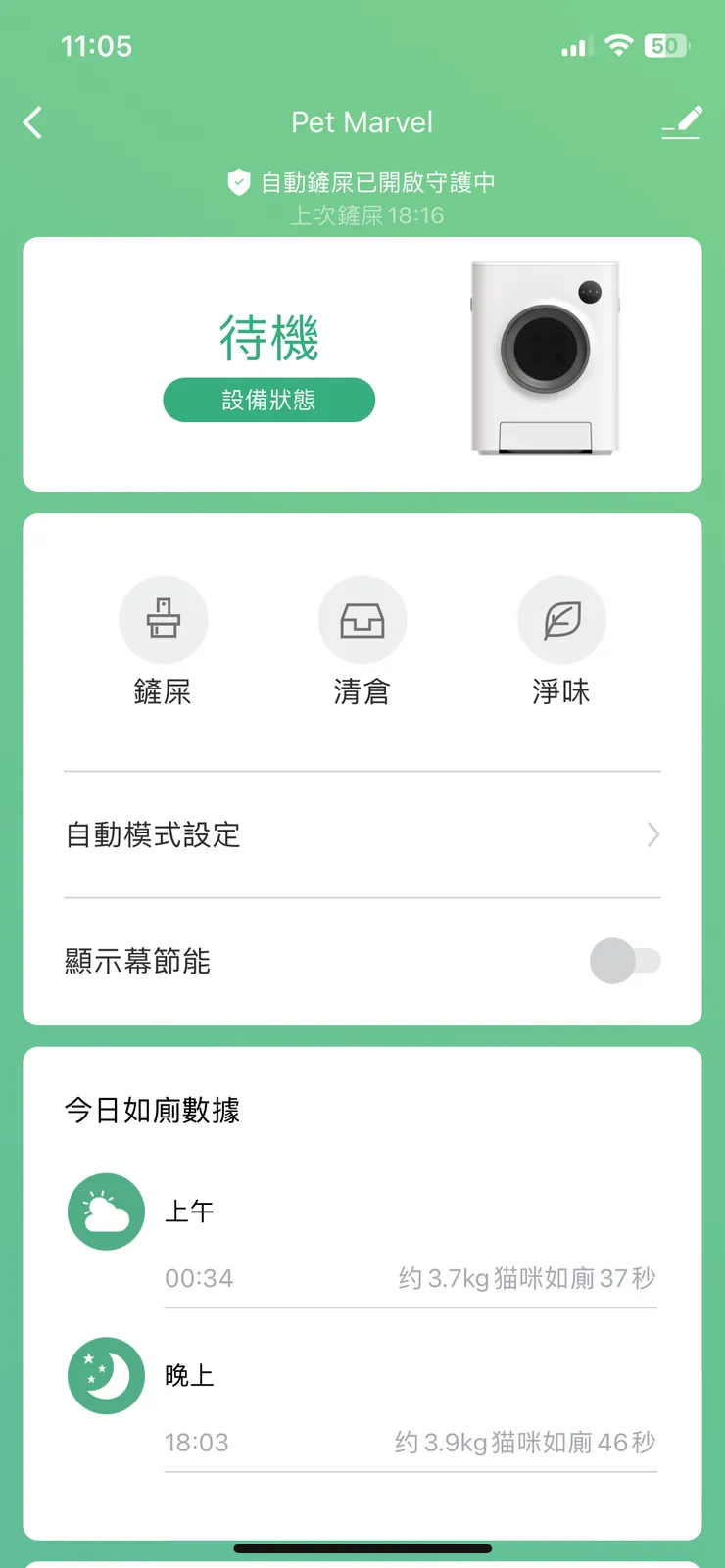Tap the night moon icon beside 晚上
Viewport: 725px width, 1568px height.
(105, 1375)
